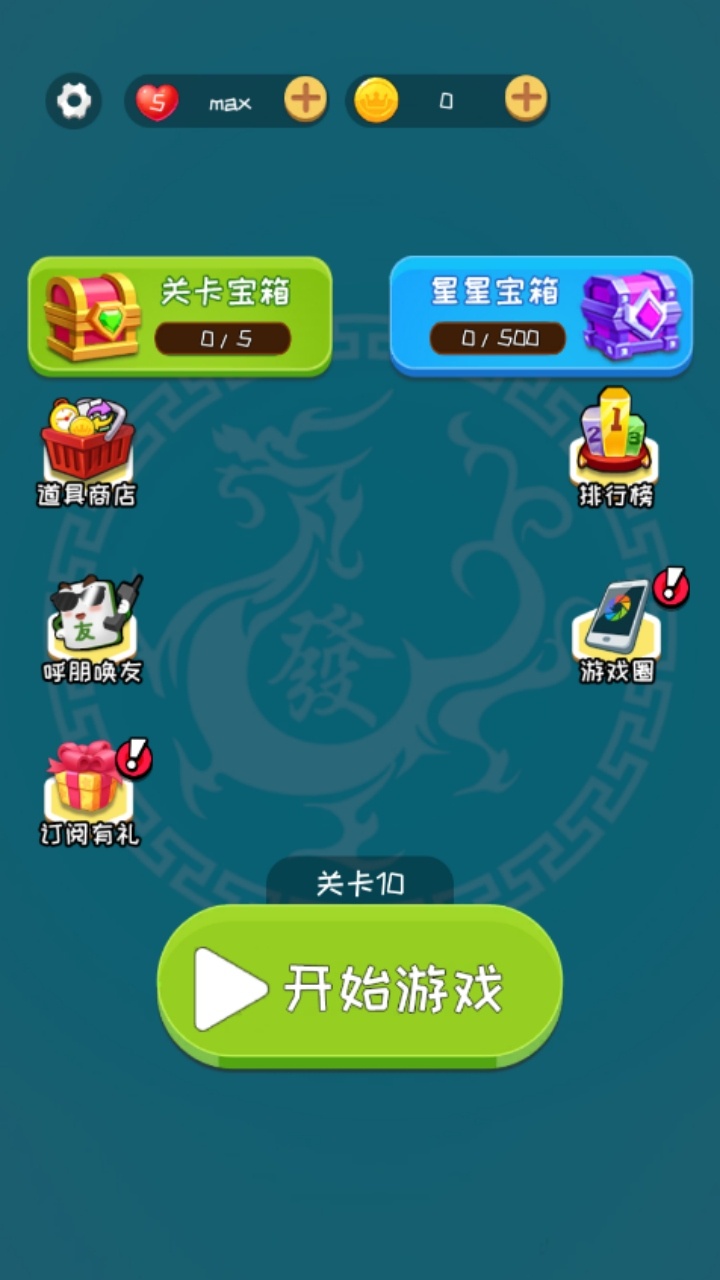This screenshot has width=720, height=1280.
Task: Open the 订阅有礼 subscription gift box
Action: 88,790
